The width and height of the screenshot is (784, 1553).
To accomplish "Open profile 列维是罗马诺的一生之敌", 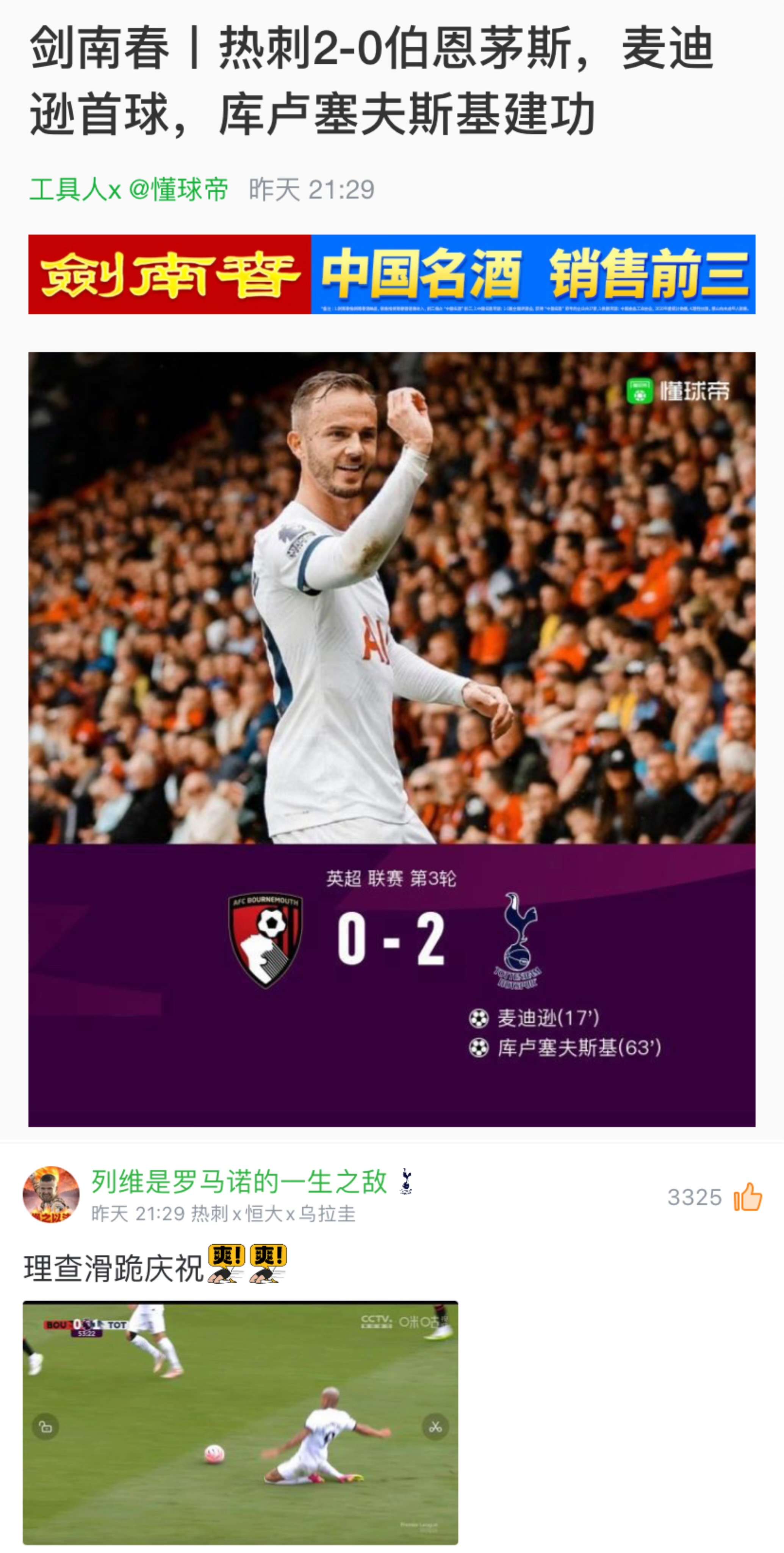I will coord(239,1181).
